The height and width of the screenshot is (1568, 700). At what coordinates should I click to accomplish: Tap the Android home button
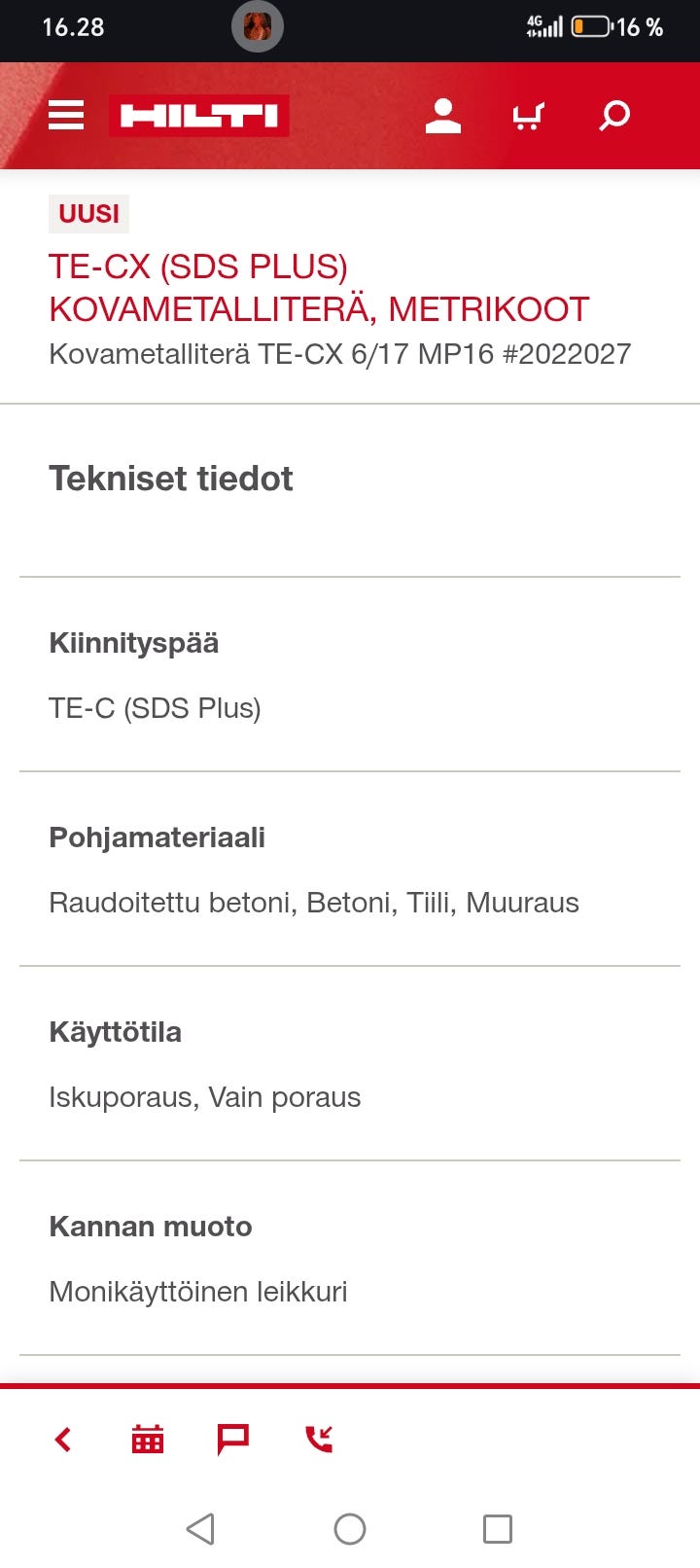click(x=349, y=1528)
